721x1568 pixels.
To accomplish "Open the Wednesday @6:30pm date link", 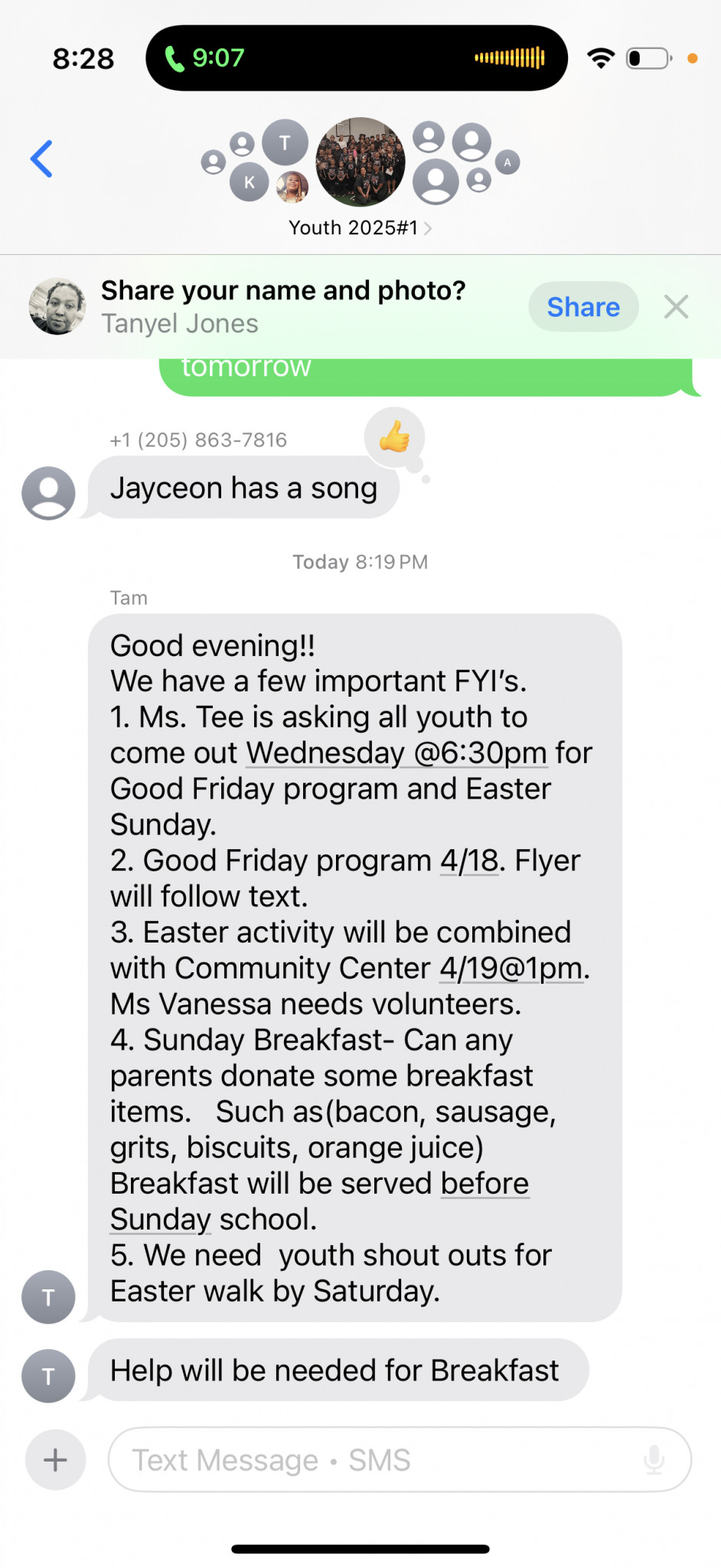I will pyautogui.click(x=396, y=753).
